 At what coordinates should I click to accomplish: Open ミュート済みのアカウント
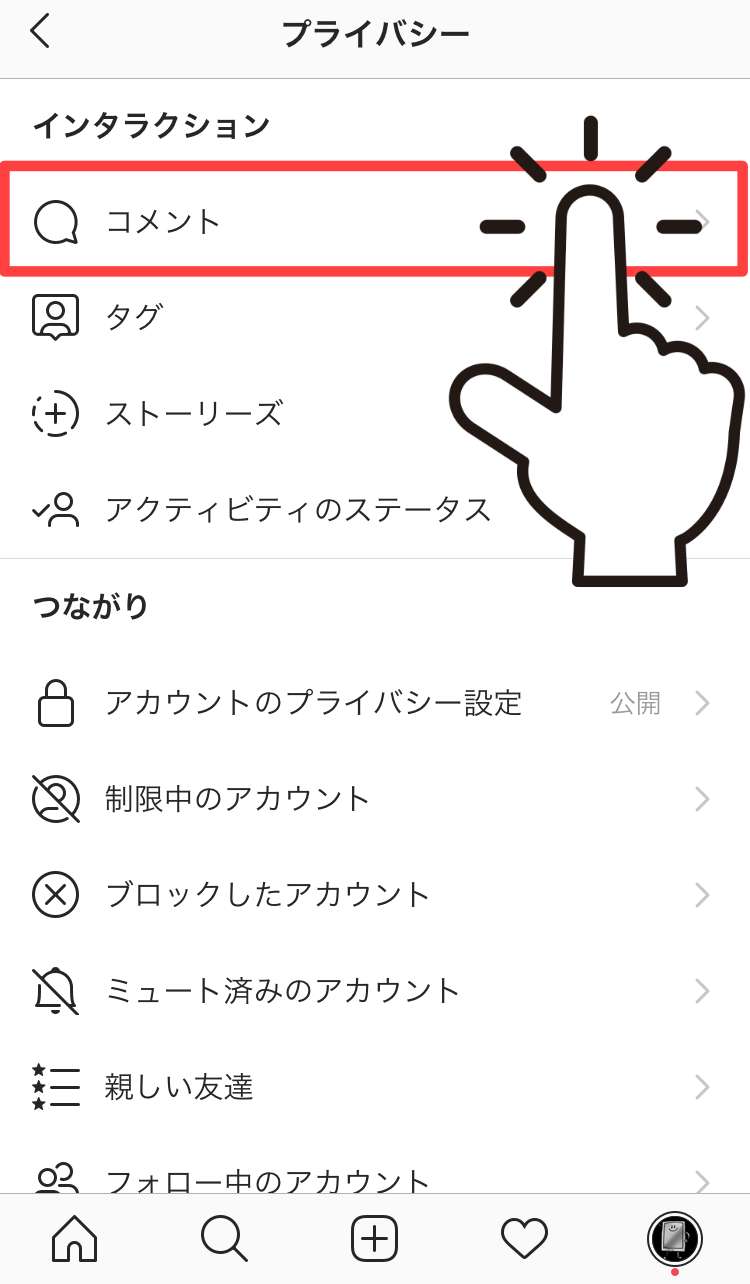click(282, 990)
